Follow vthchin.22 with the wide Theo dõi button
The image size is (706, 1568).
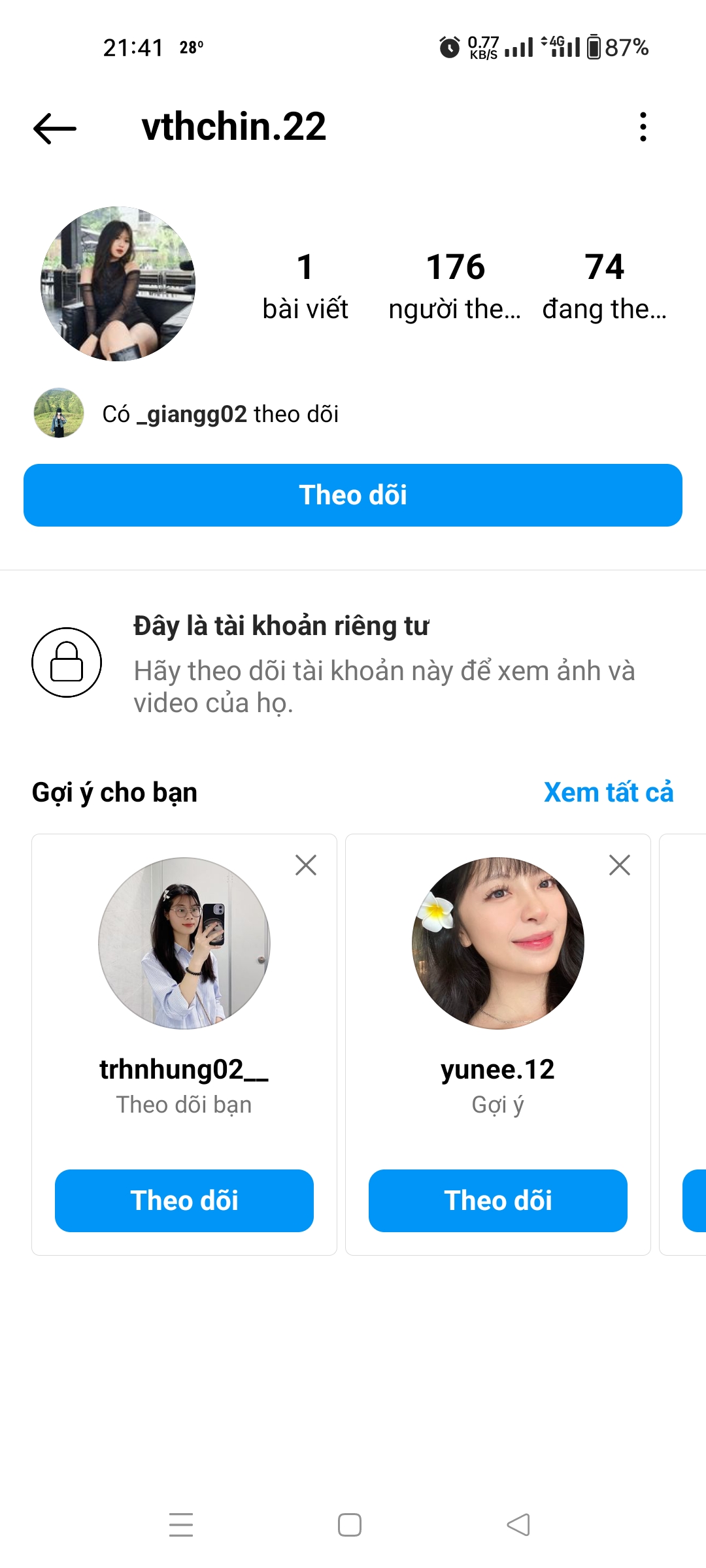coord(353,495)
